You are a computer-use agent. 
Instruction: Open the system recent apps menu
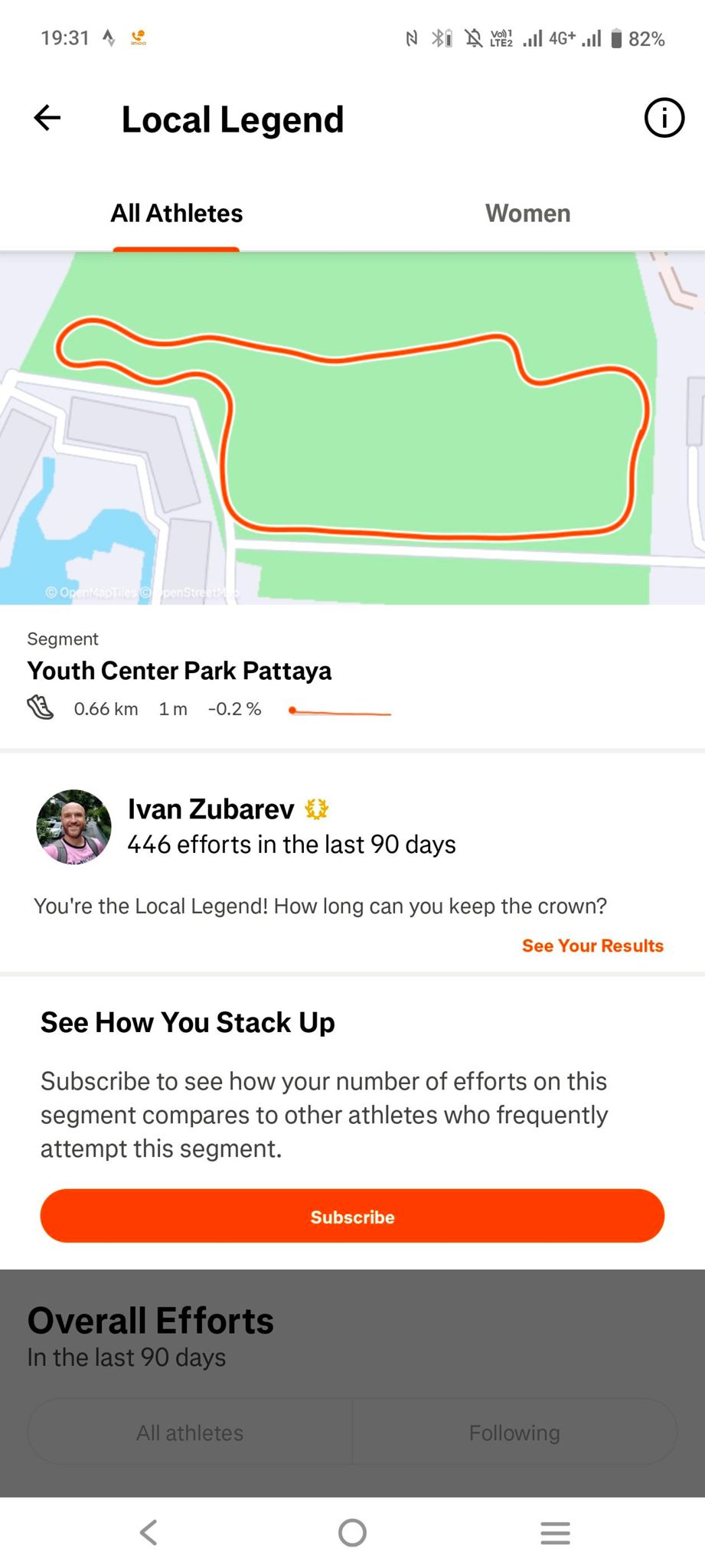[x=555, y=1533]
